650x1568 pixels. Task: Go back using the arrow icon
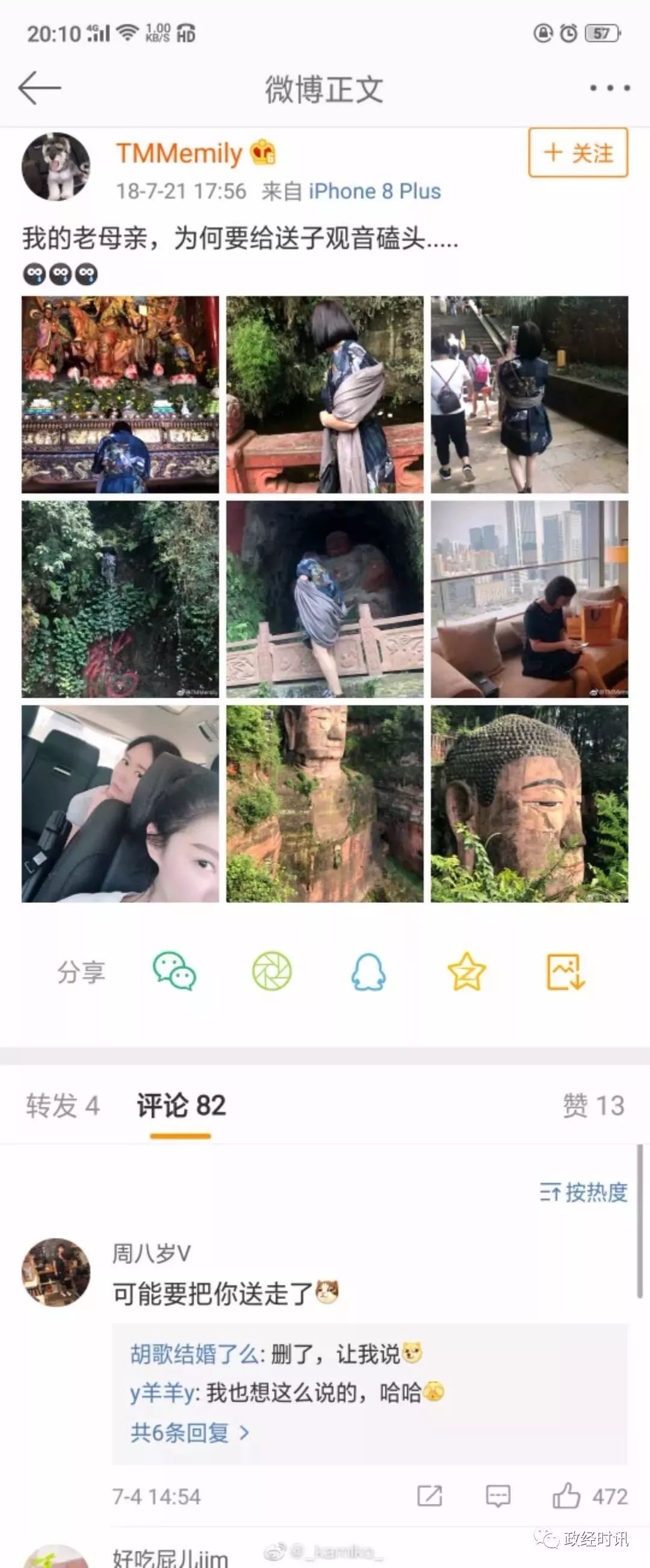coord(40,88)
